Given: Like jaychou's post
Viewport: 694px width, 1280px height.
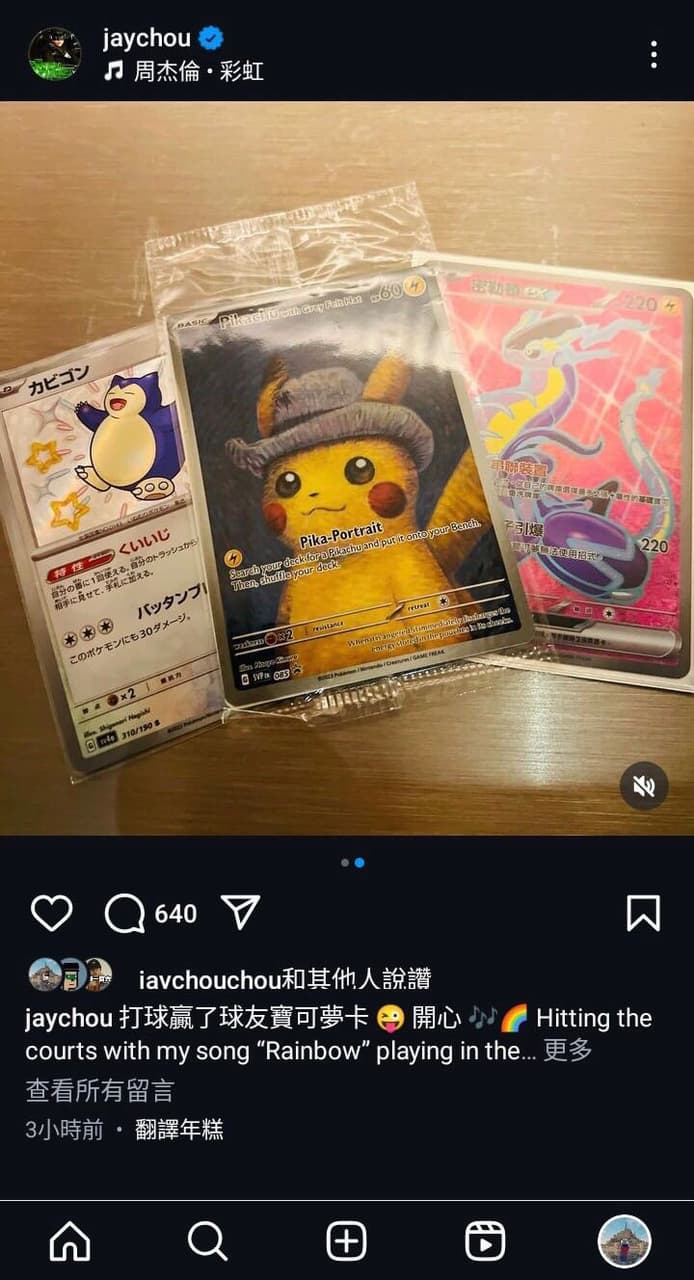Looking at the screenshot, I should [x=52, y=913].
